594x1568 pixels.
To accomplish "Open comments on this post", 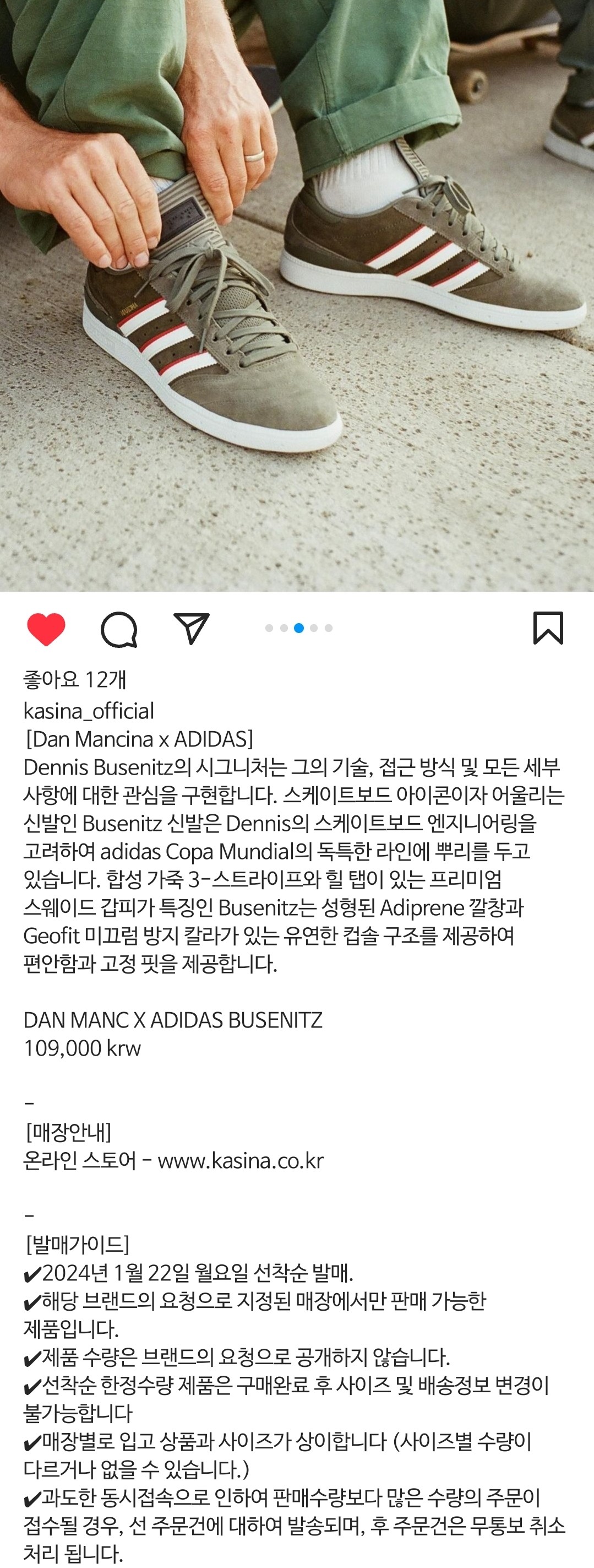I will (119, 629).
